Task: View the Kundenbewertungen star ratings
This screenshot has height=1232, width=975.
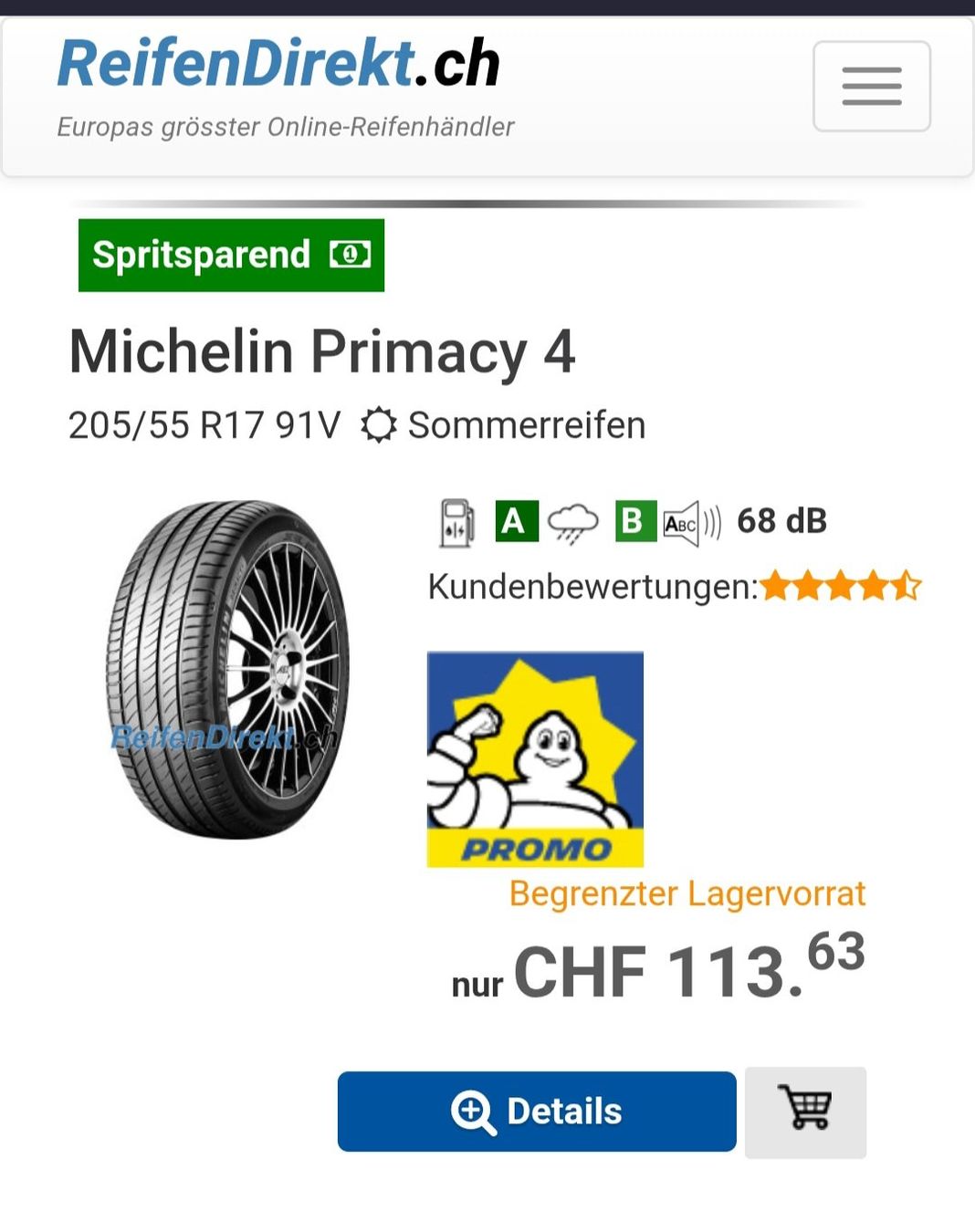Action: coord(840,586)
